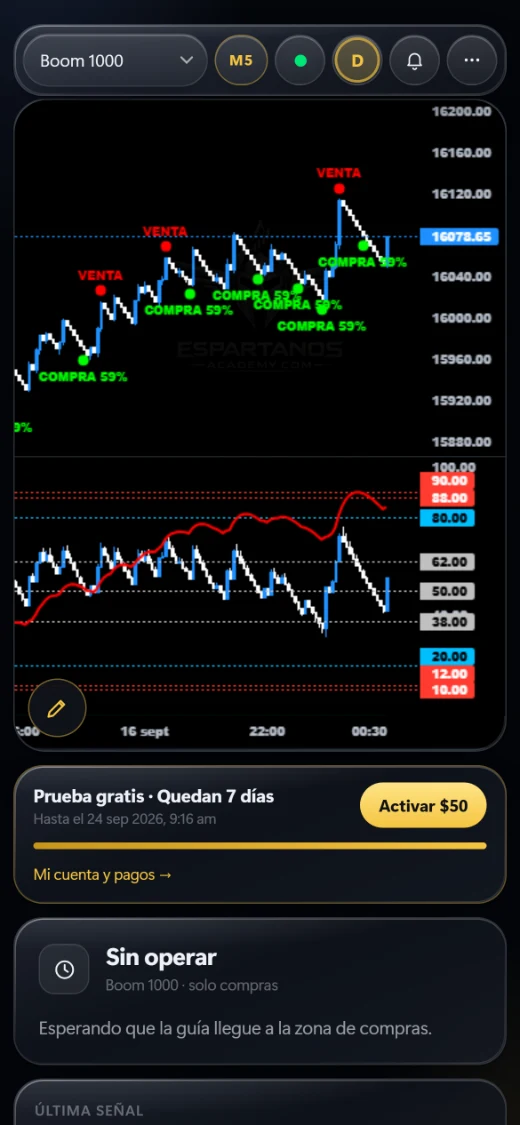This screenshot has height=1125, width=520.
Task: Open the Boom 1000 symbol dropdown
Action: (115, 60)
